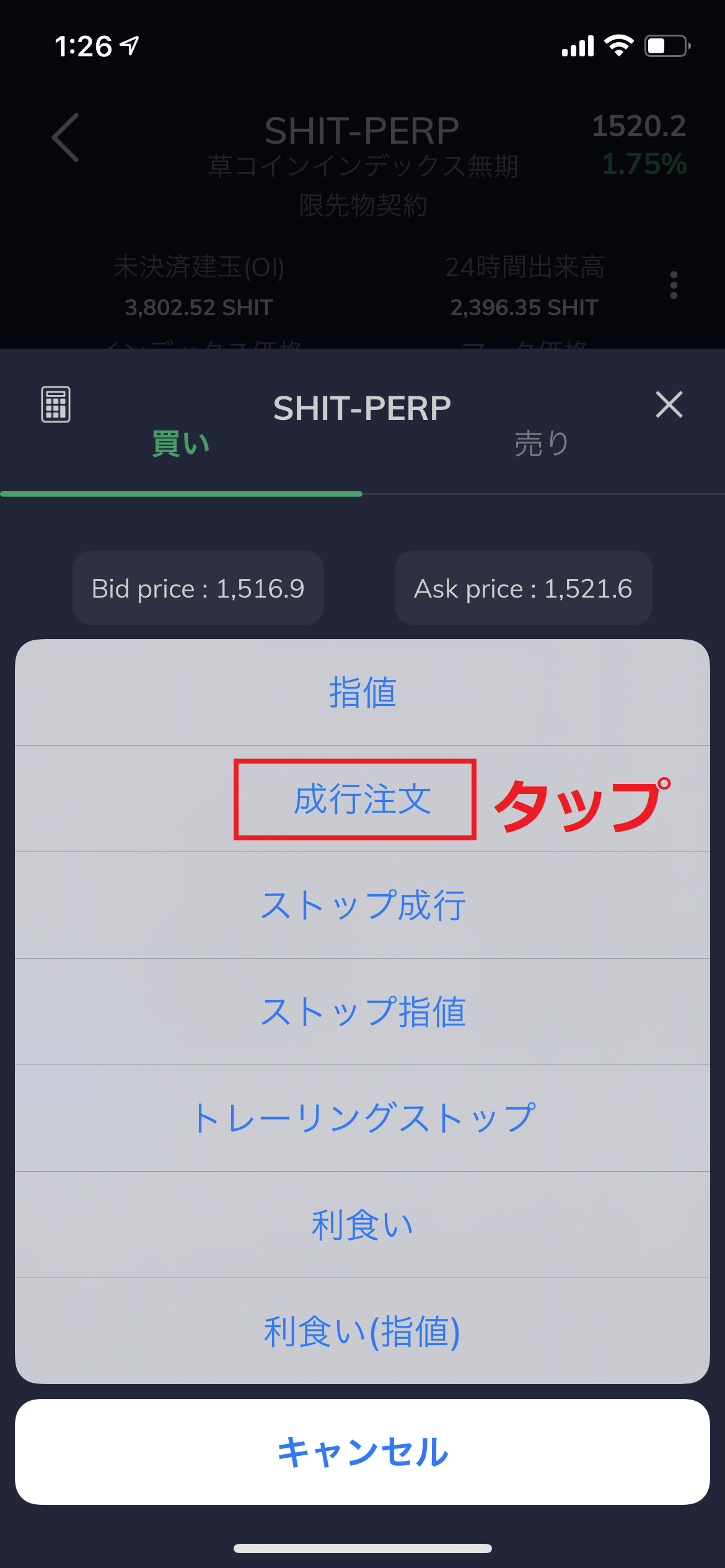
Task: Select the 指値 limit order option
Action: tap(362, 692)
